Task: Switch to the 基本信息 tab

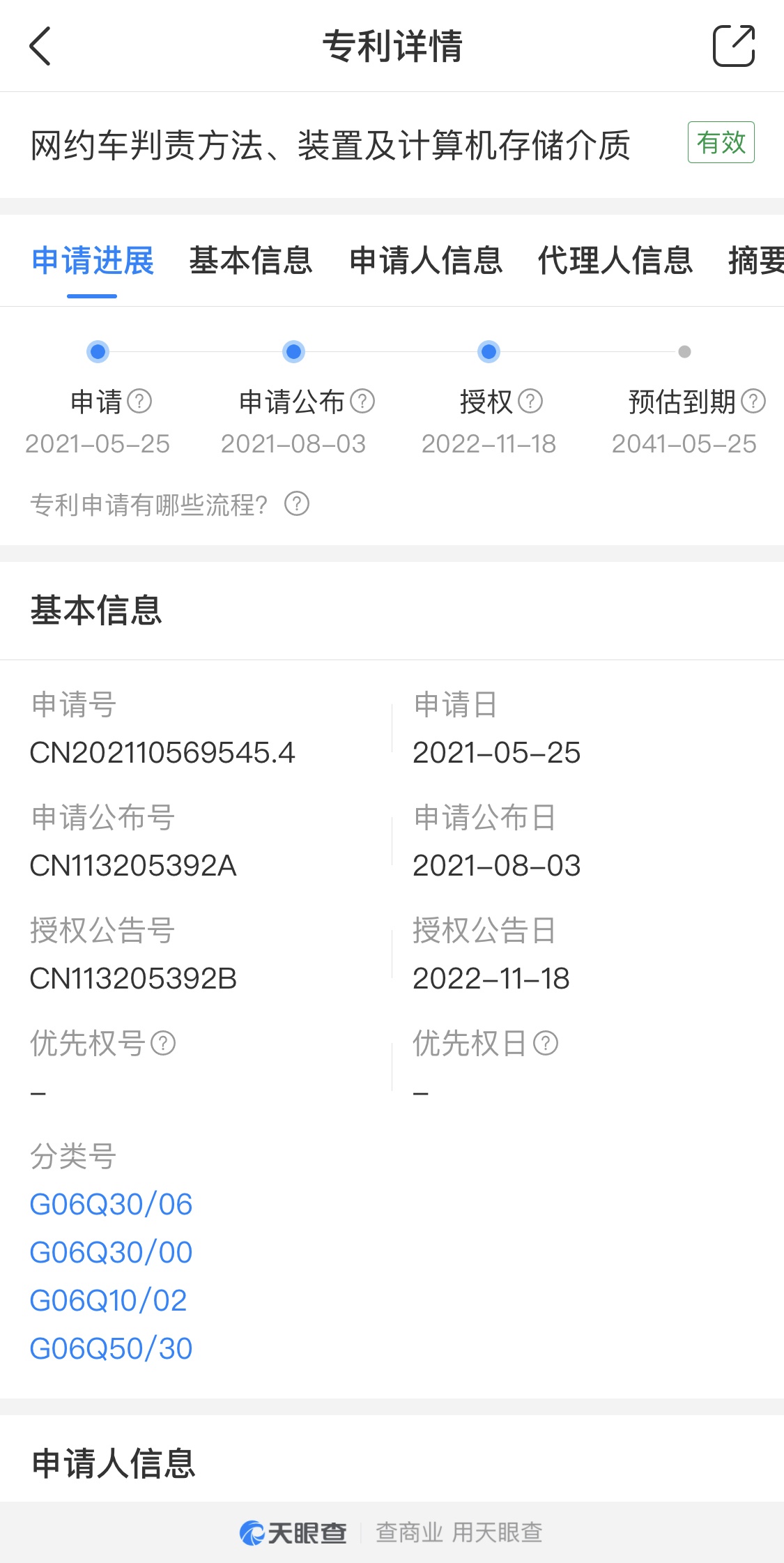Action: pyautogui.click(x=251, y=261)
